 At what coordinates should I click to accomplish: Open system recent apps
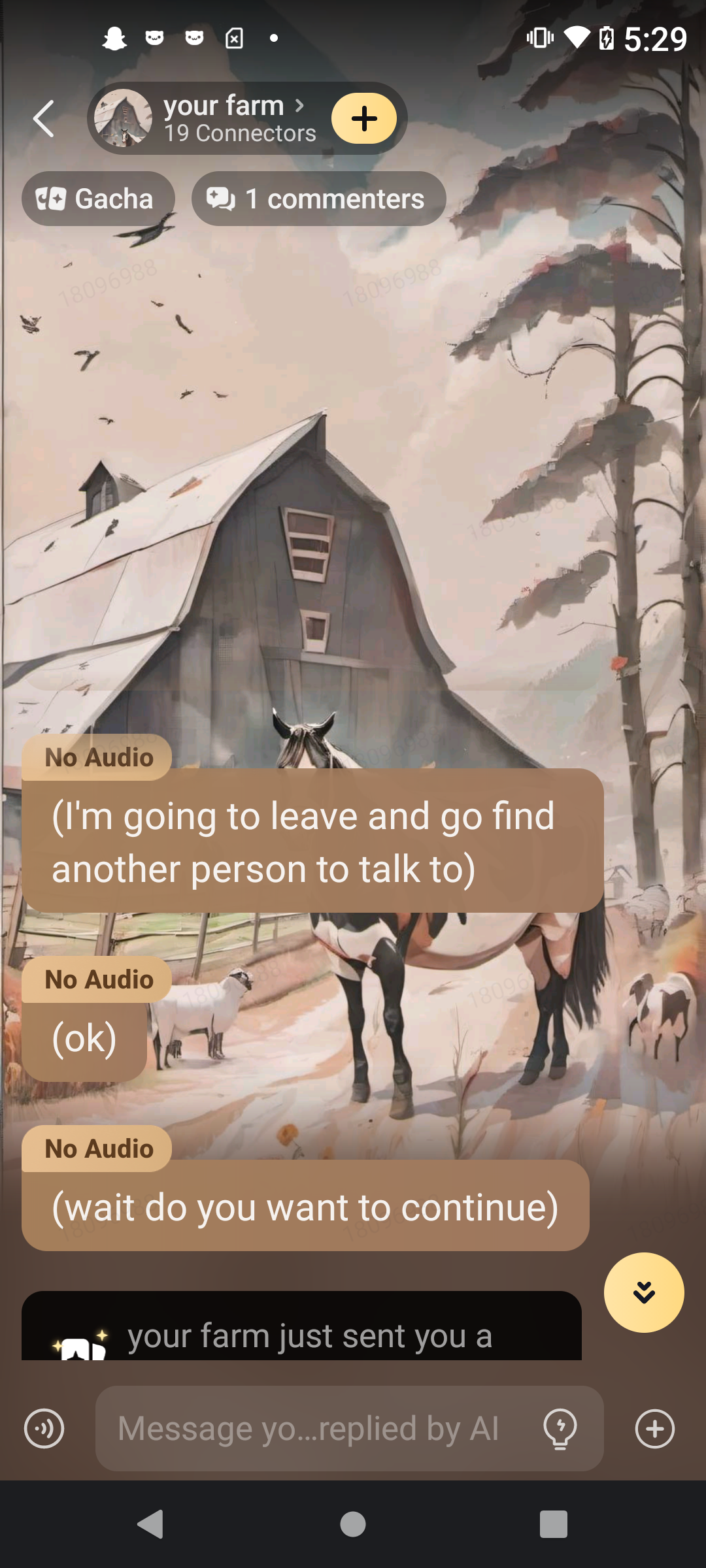pyautogui.click(x=553, y=1525)
